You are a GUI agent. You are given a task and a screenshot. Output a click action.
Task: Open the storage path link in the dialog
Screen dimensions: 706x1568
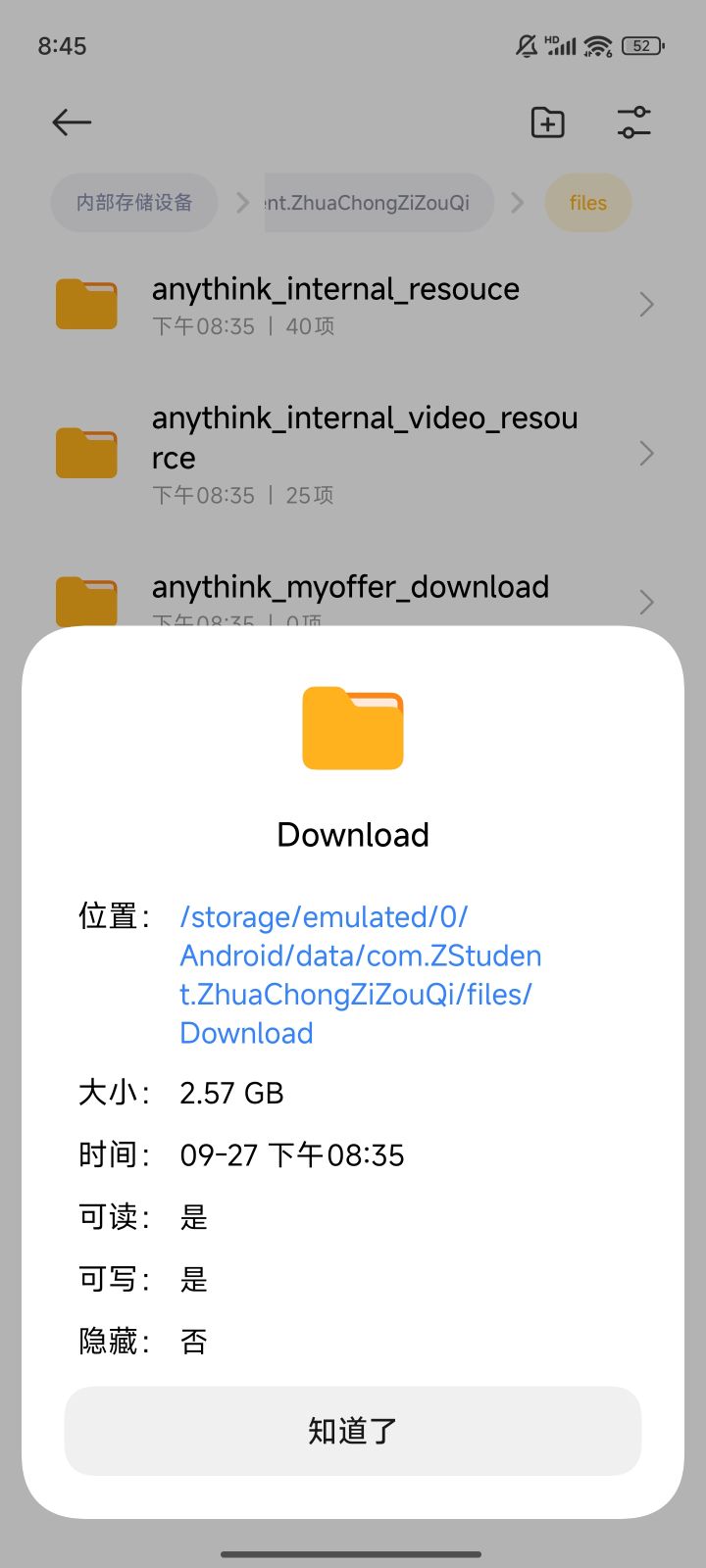click(x=360, y=974)
